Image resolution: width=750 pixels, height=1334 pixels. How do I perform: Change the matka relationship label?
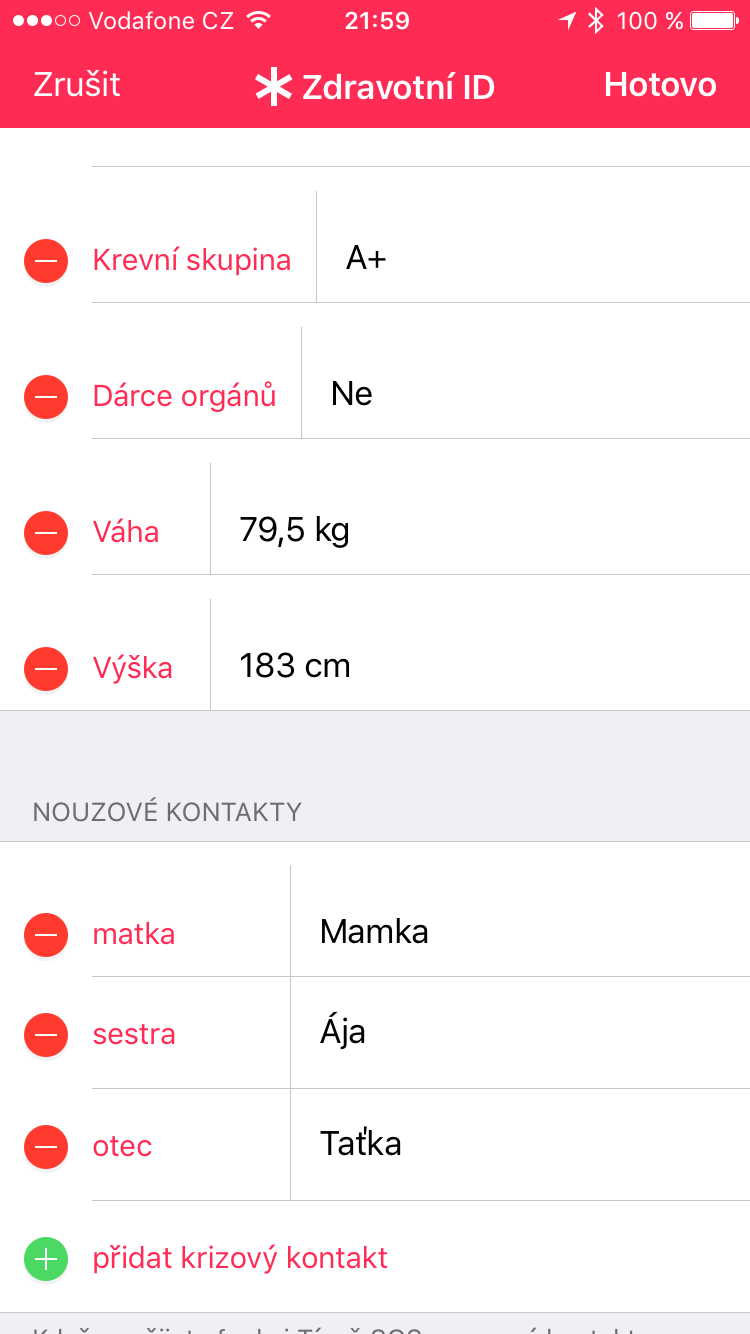134,934
